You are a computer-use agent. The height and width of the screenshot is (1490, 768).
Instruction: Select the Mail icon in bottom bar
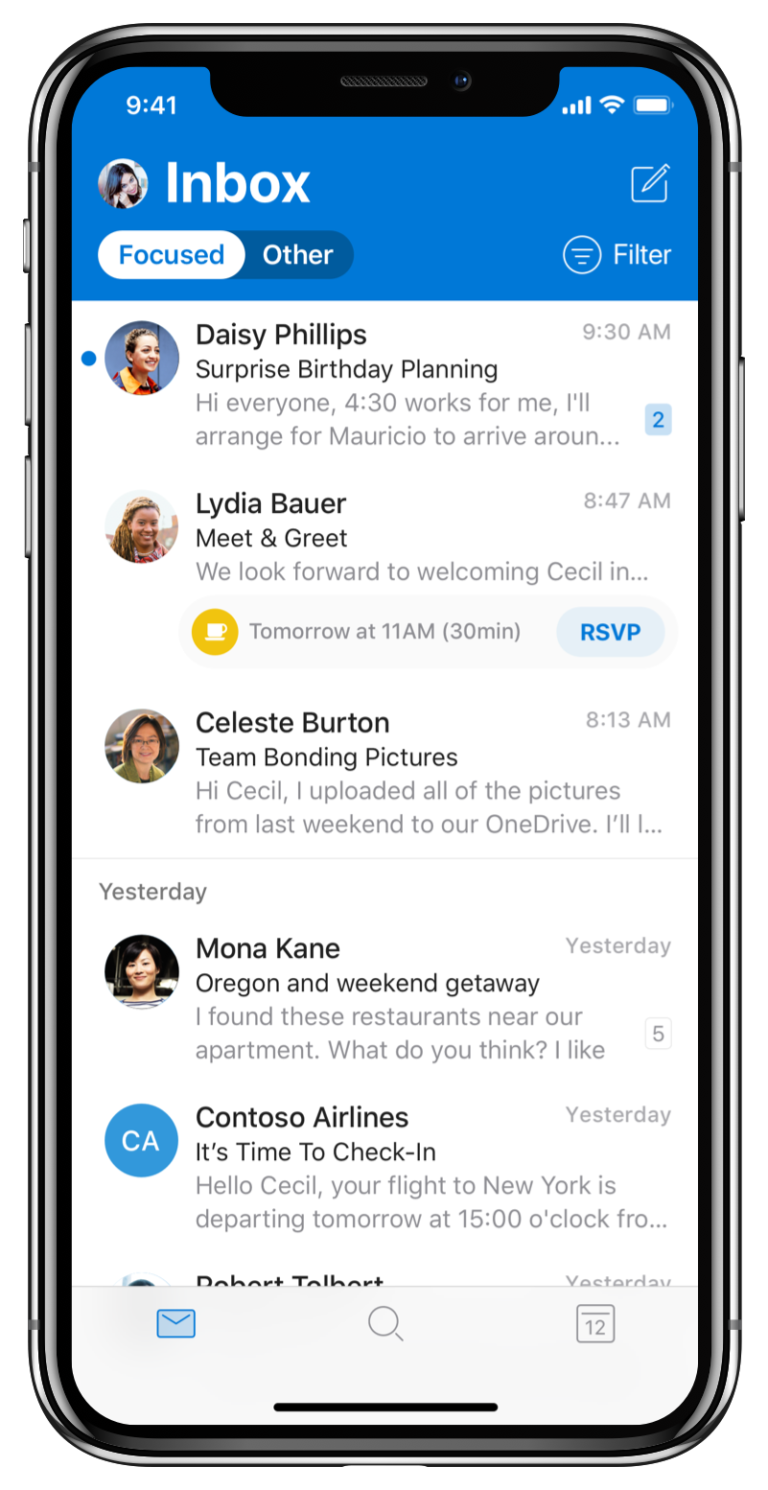coord(176,1323)
